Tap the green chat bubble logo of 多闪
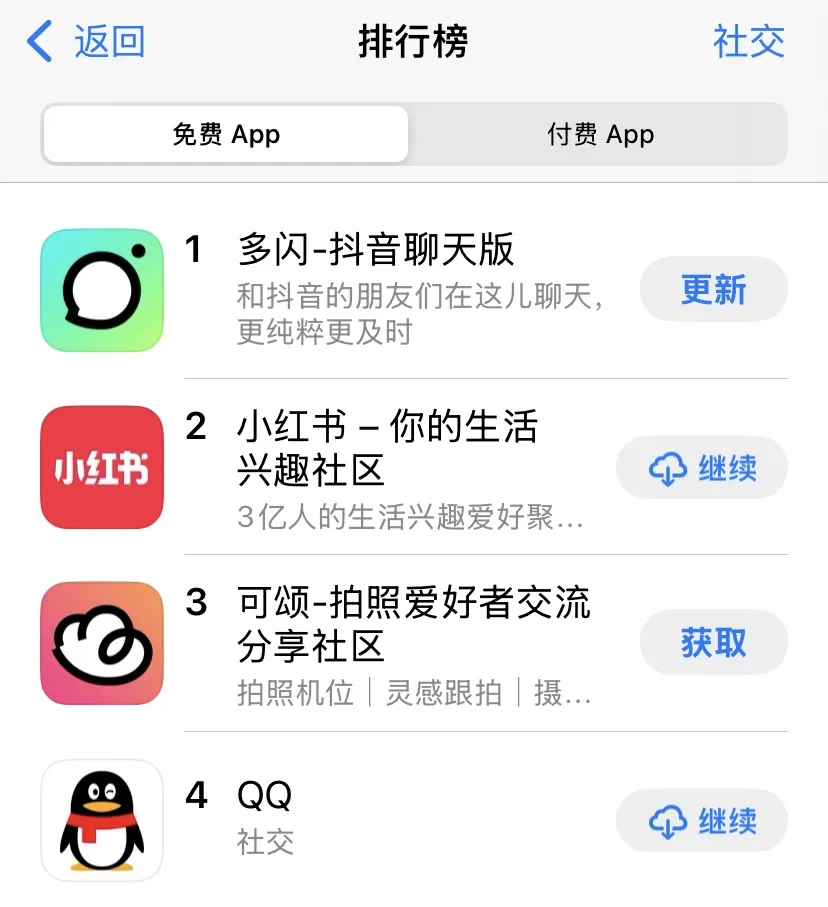This screenshot has width=828, height=907. (x=101, y=290)
